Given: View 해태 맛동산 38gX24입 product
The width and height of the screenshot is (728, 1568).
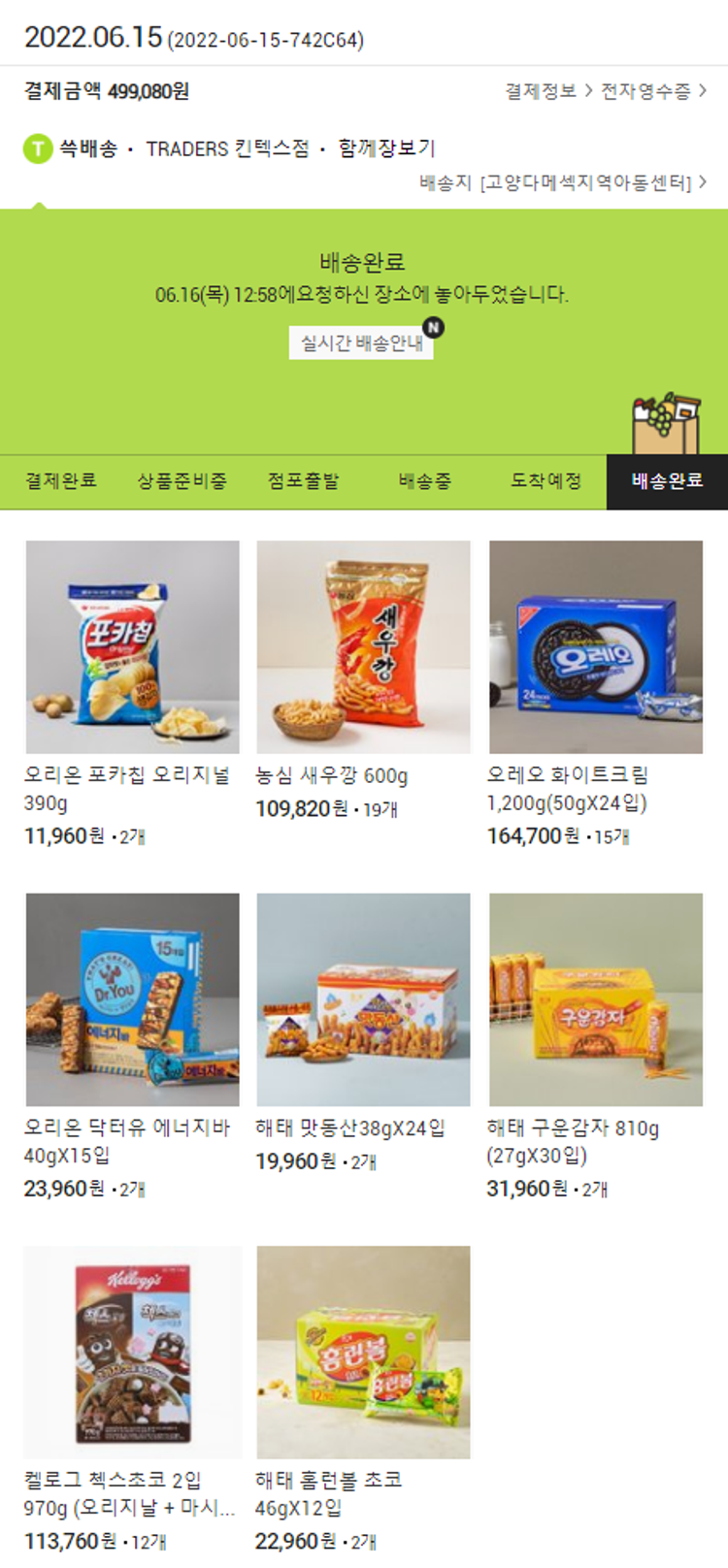Looking at the screenshot, I should tap(363, 999).
